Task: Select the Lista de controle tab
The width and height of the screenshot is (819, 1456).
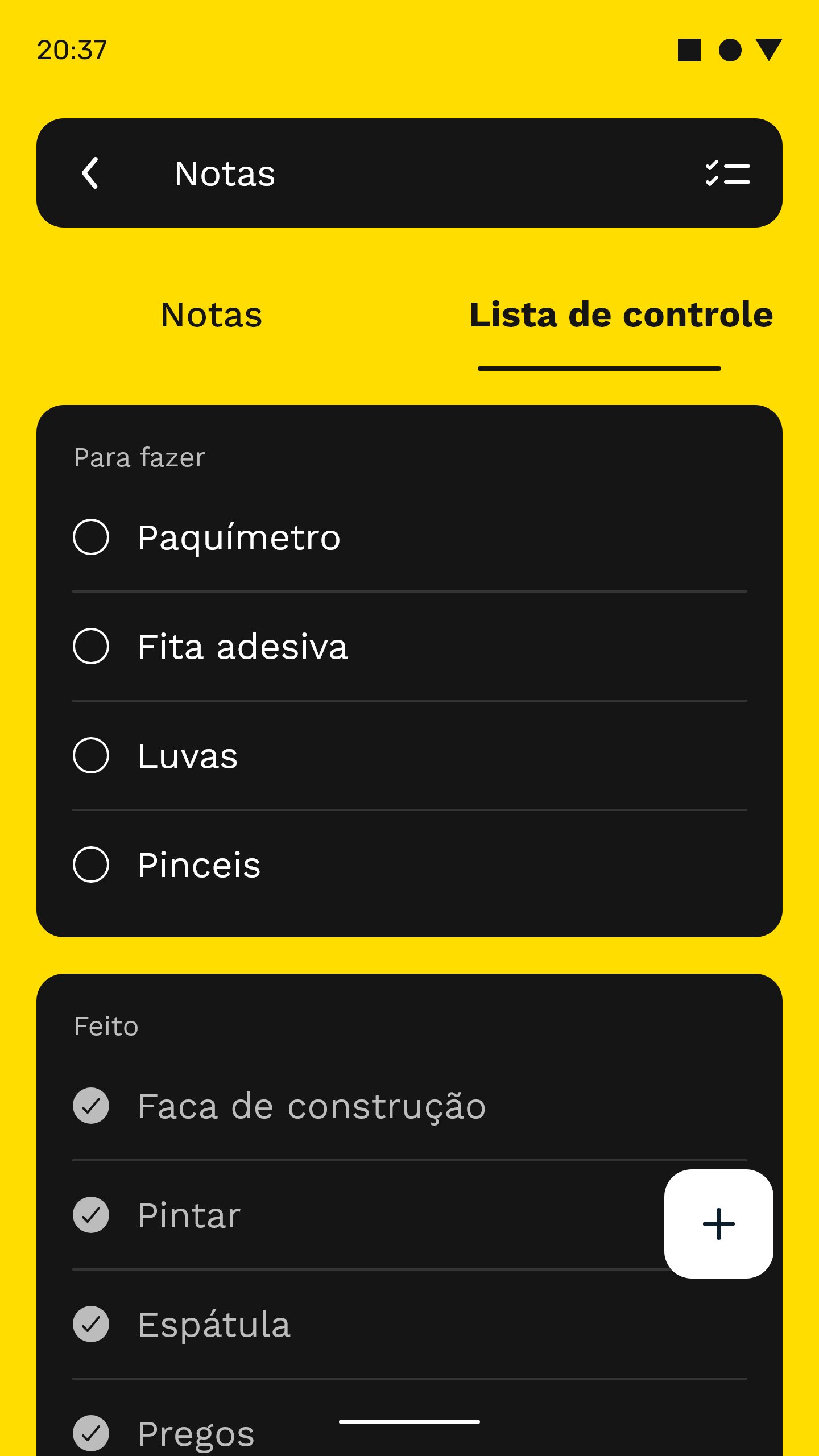Action: [x=621, y=315]
